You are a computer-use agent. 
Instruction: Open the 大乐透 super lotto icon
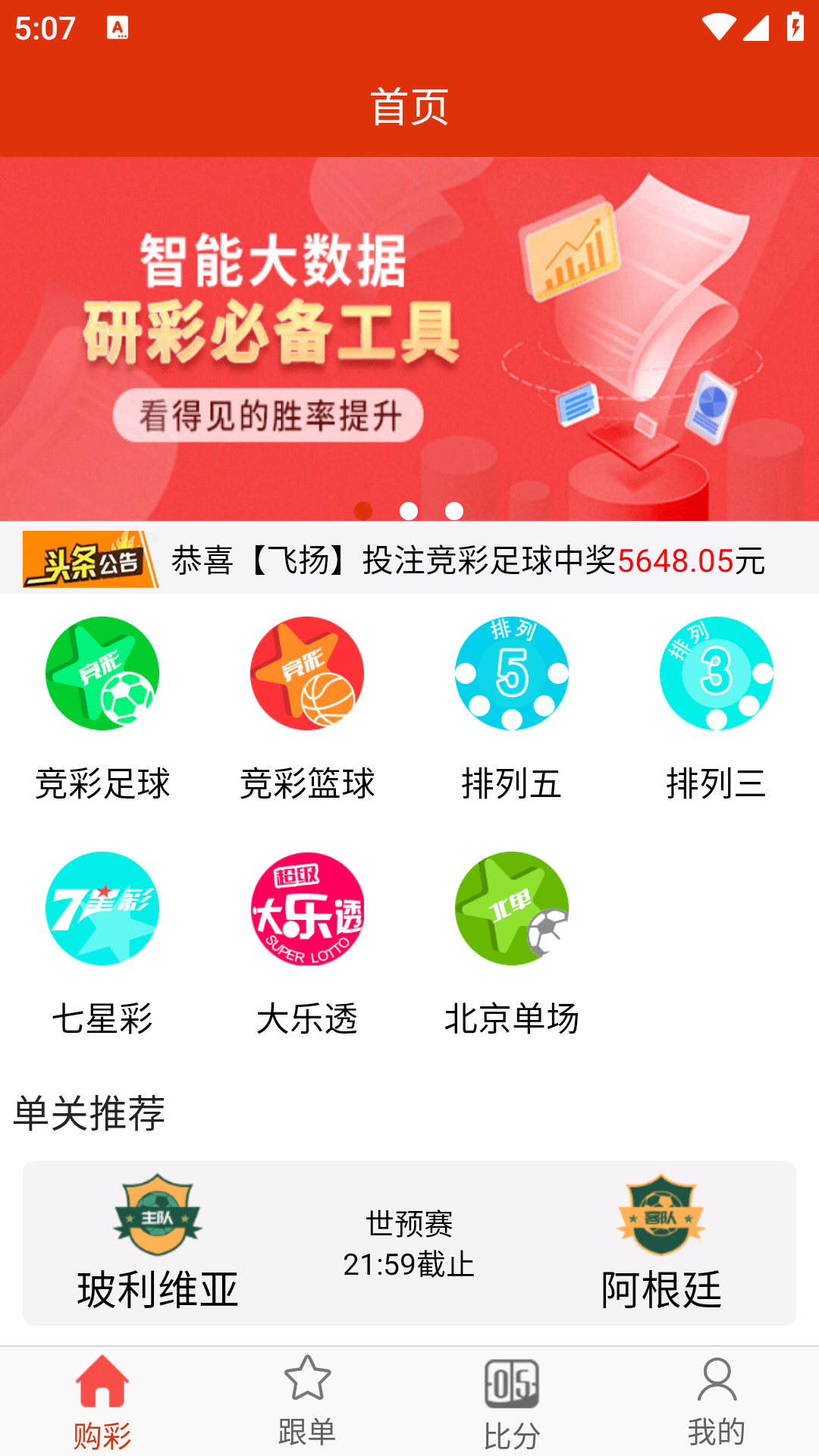(x=307, y=910)
